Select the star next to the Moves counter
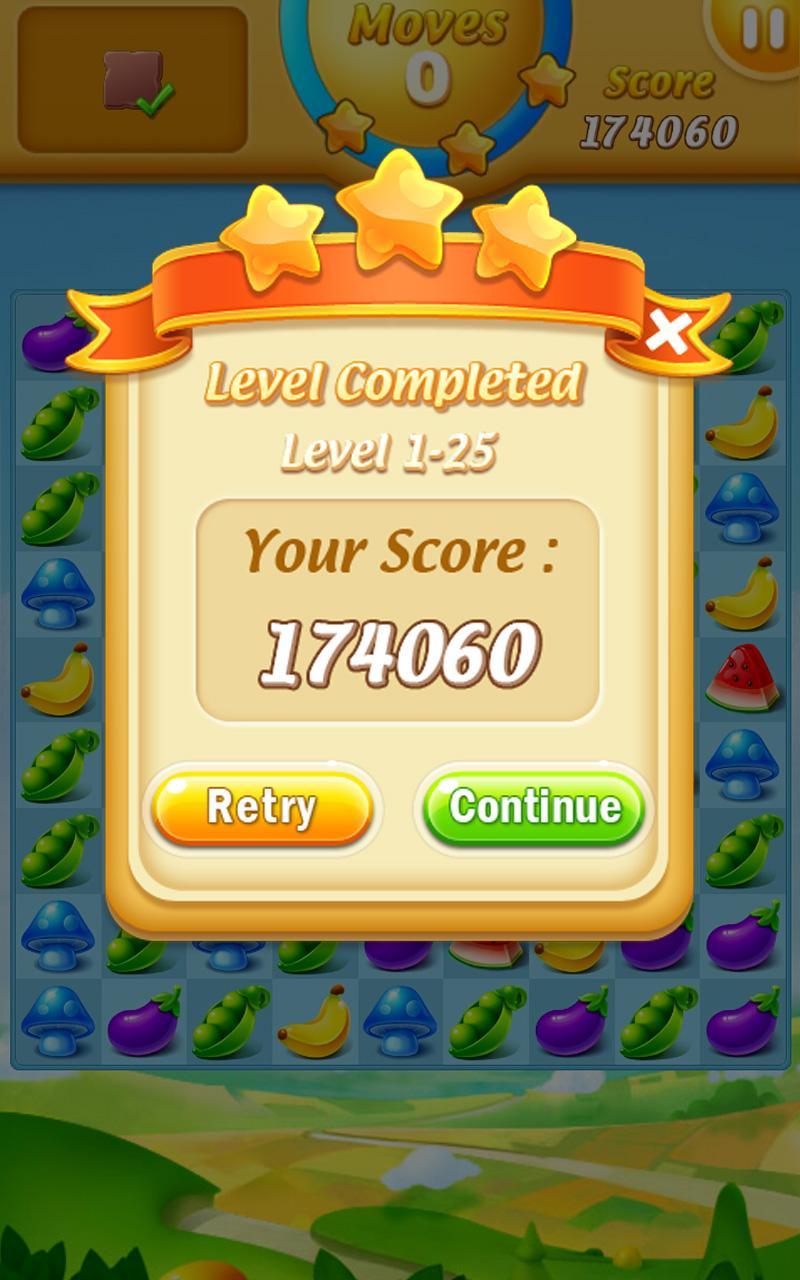This screenshot has width=800, height=1280. [x=345, y=128]
